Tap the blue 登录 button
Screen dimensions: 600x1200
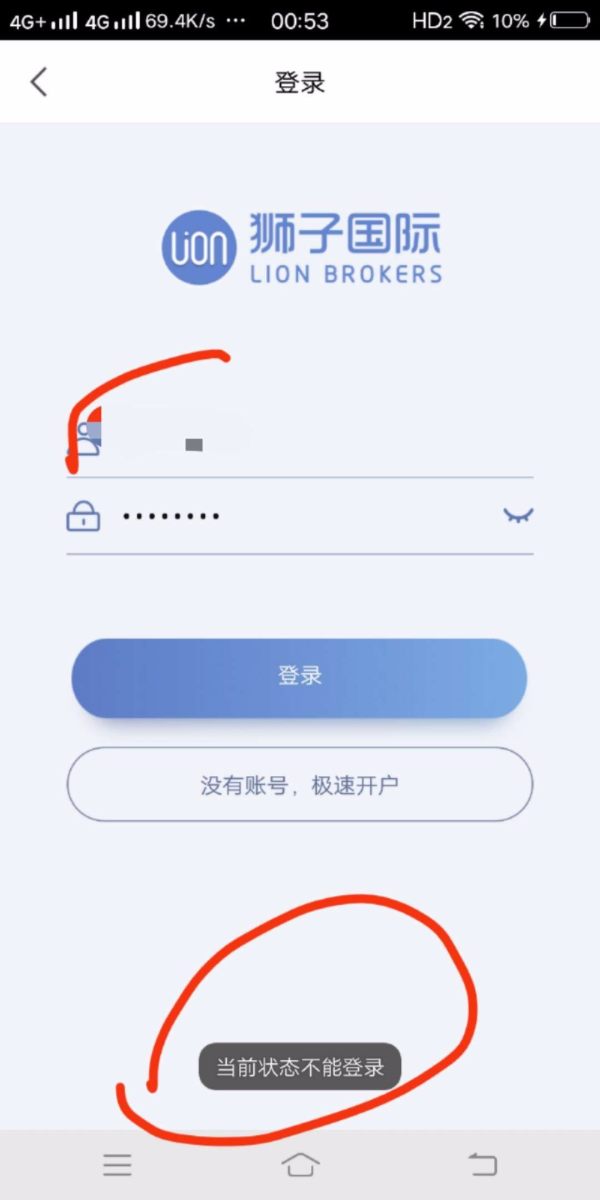[299, 677]
